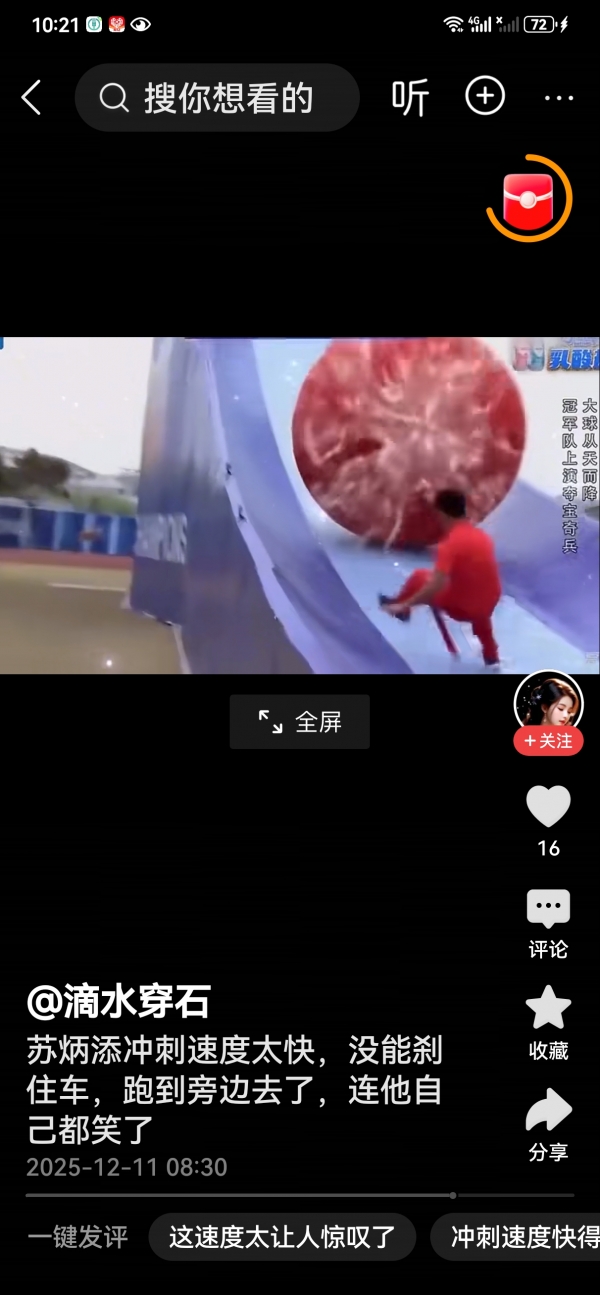Go back using the top-left arrow
Screen dimensions: 600x1295
coord(32,97)
